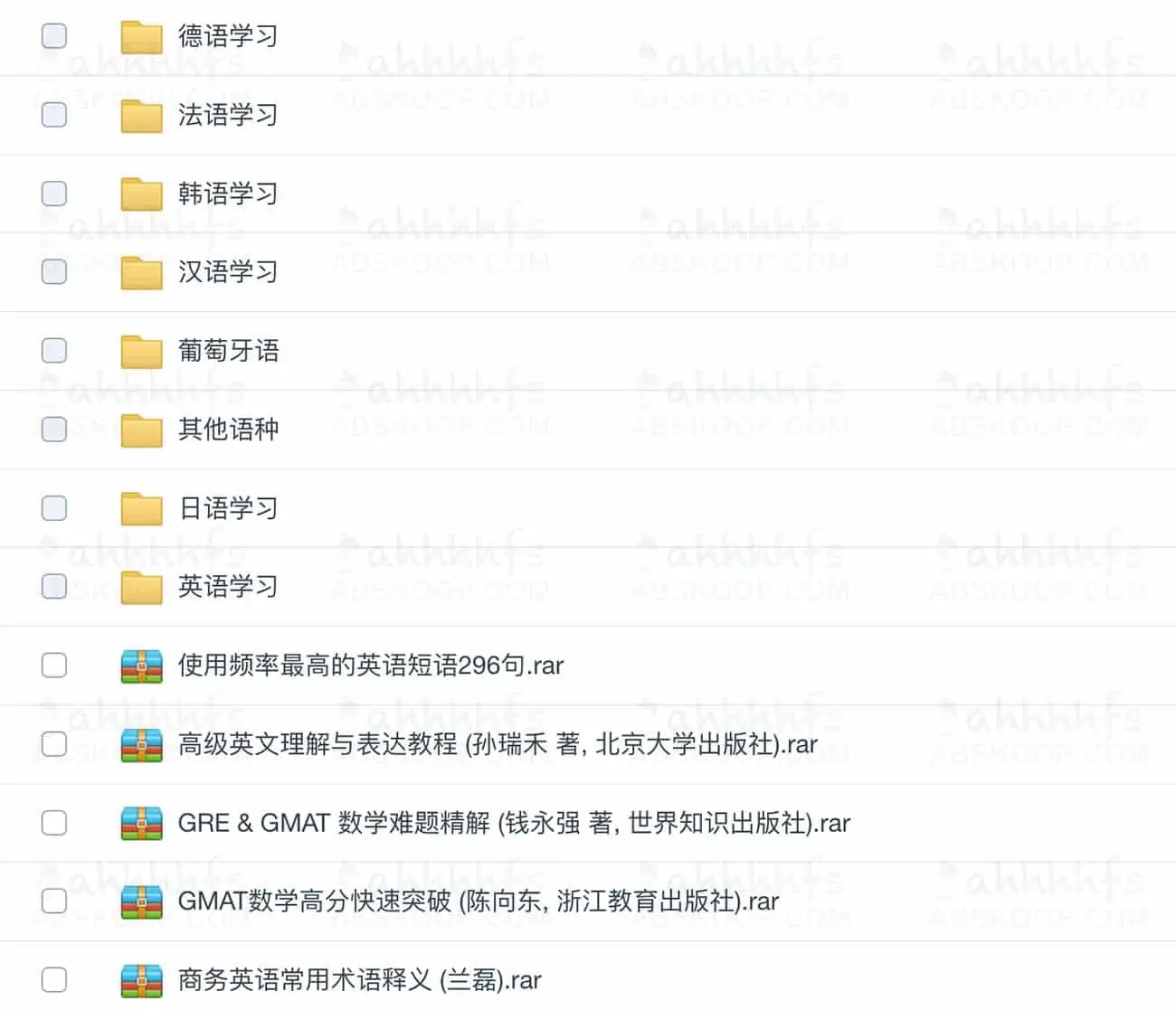
Task: Tick the checkbox beside 韩语学习
Action: [54, 194]
